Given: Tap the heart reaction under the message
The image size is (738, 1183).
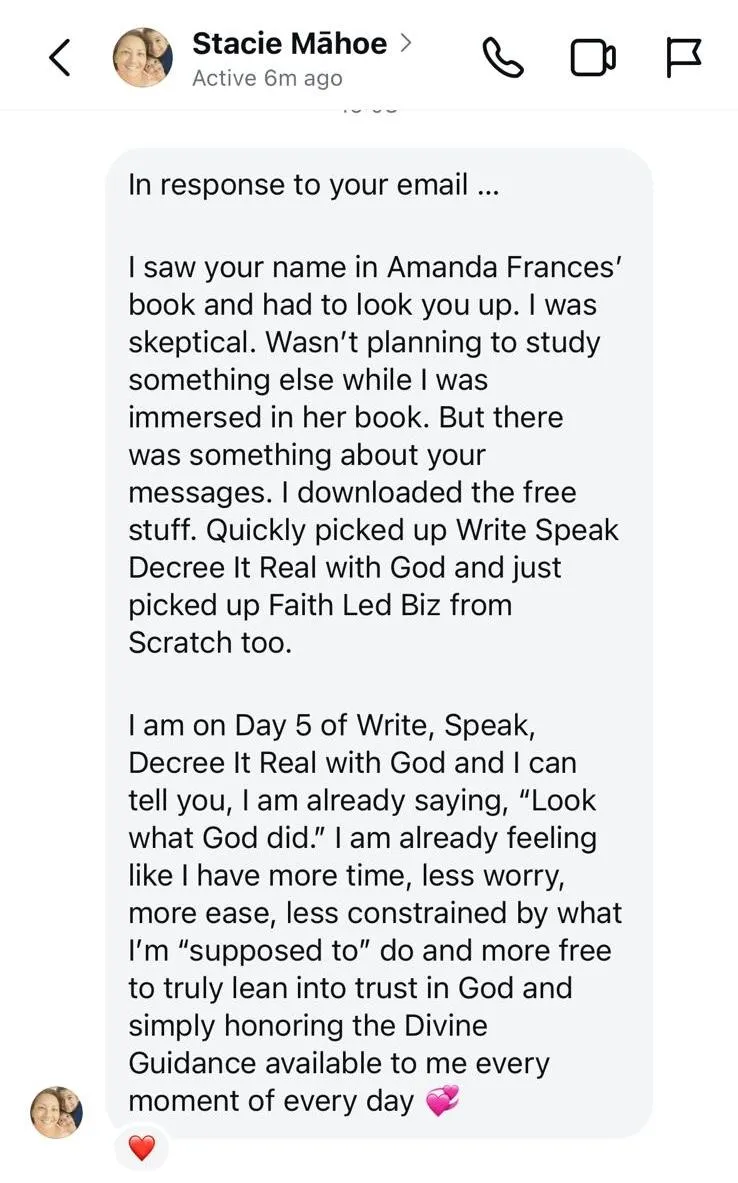Looking at the screenshot, I should tap(142, 1149).
